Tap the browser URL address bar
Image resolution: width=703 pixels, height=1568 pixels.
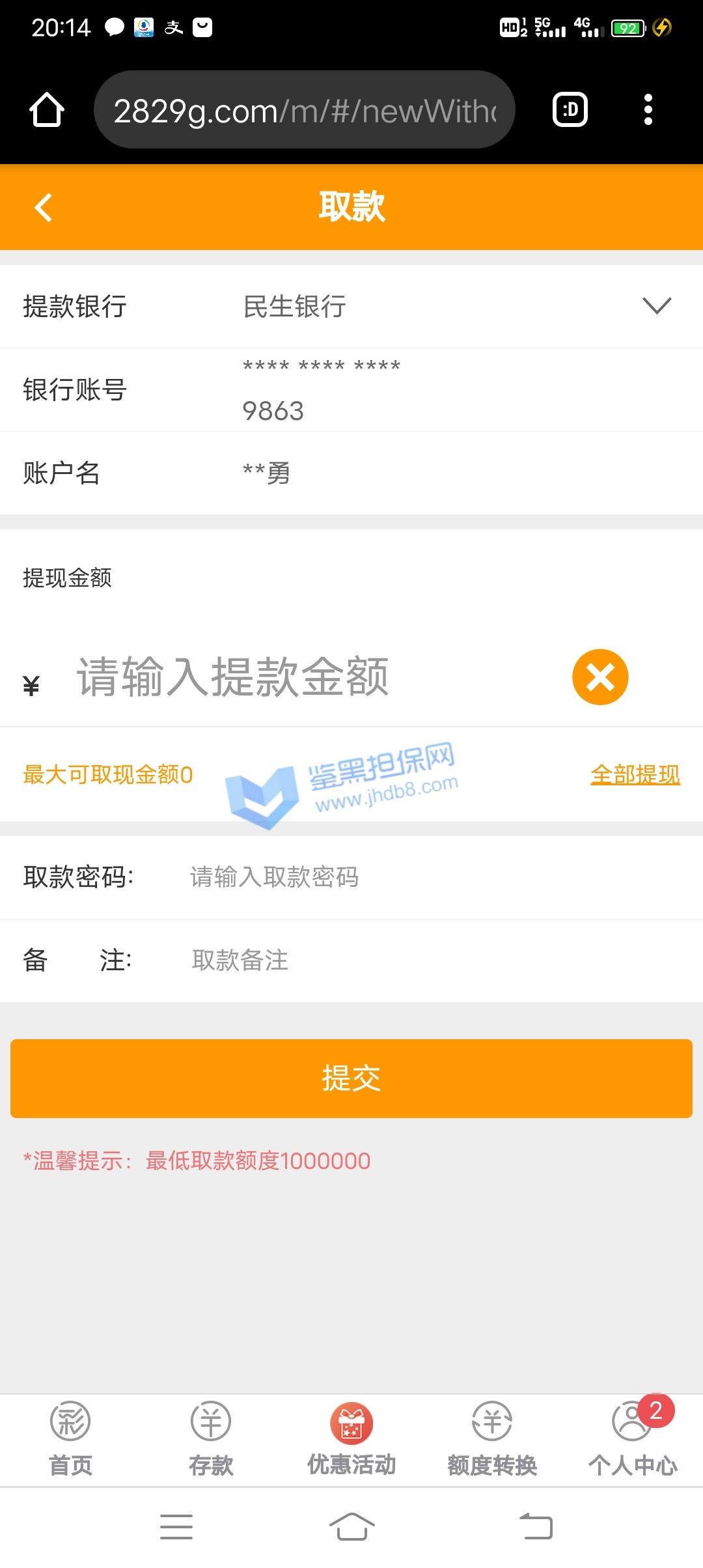305,109
